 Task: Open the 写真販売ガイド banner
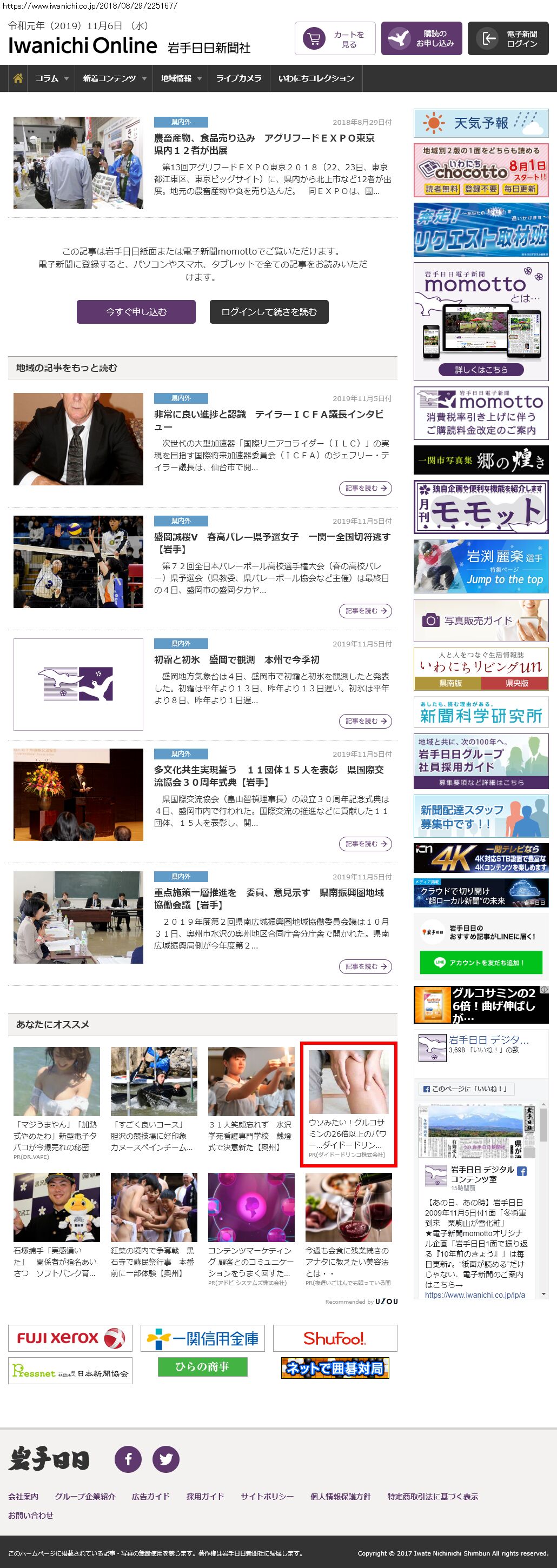481,620
